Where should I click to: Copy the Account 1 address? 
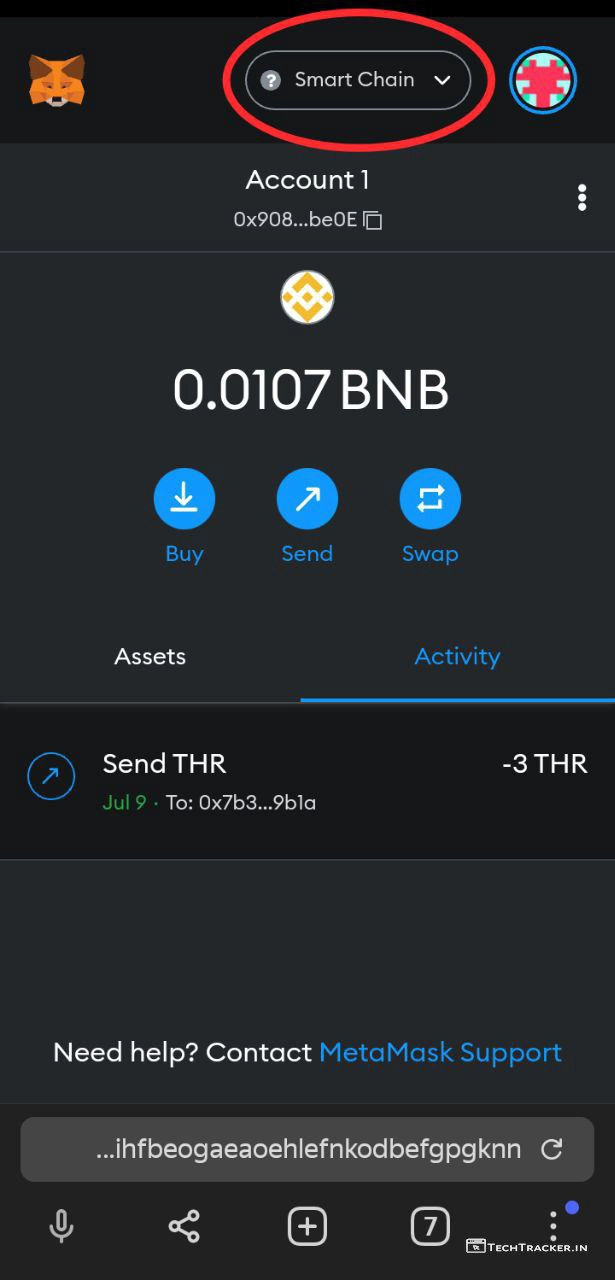click(372, 220)
